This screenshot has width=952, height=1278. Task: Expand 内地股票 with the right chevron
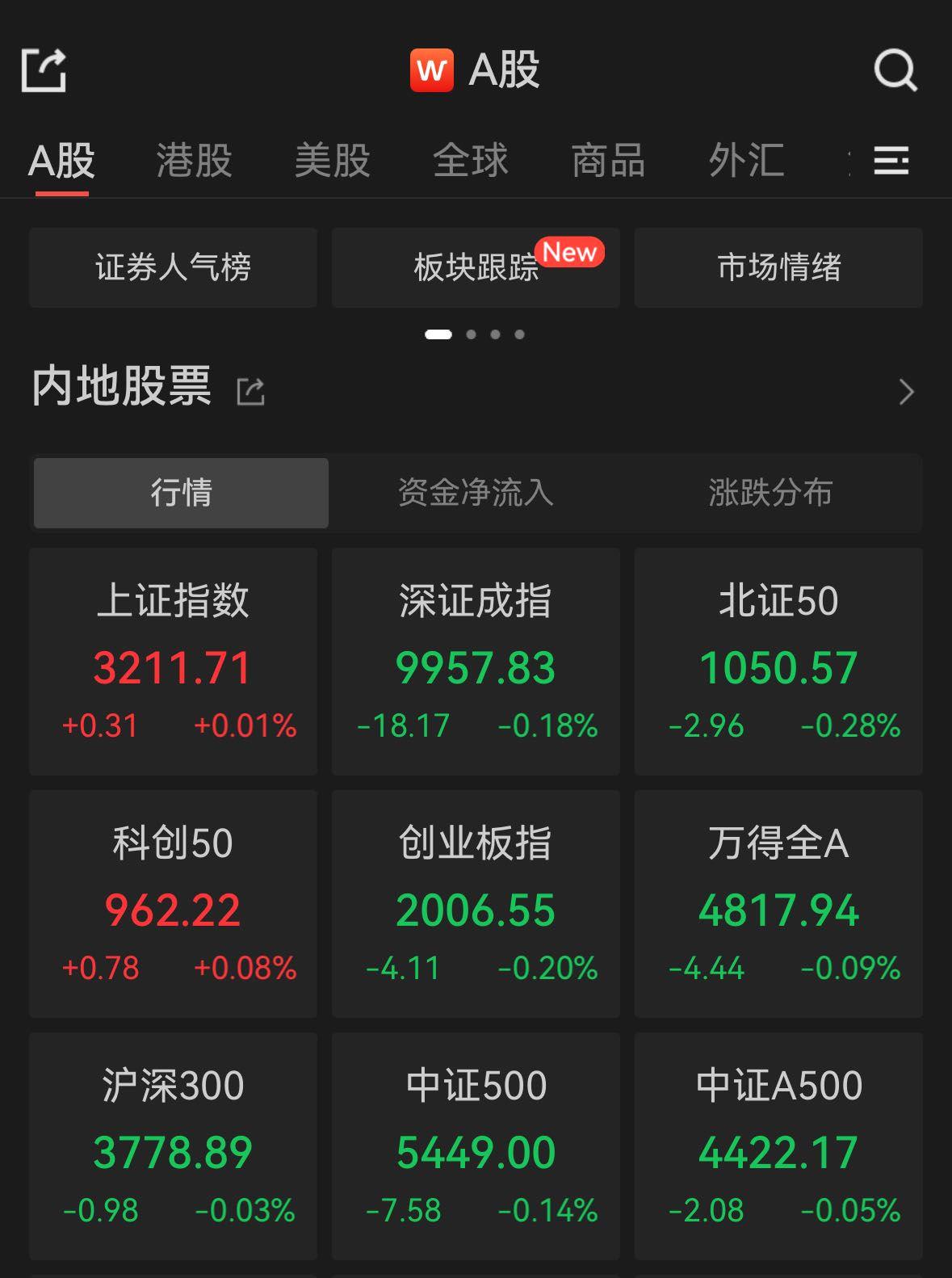click(906, 392)
